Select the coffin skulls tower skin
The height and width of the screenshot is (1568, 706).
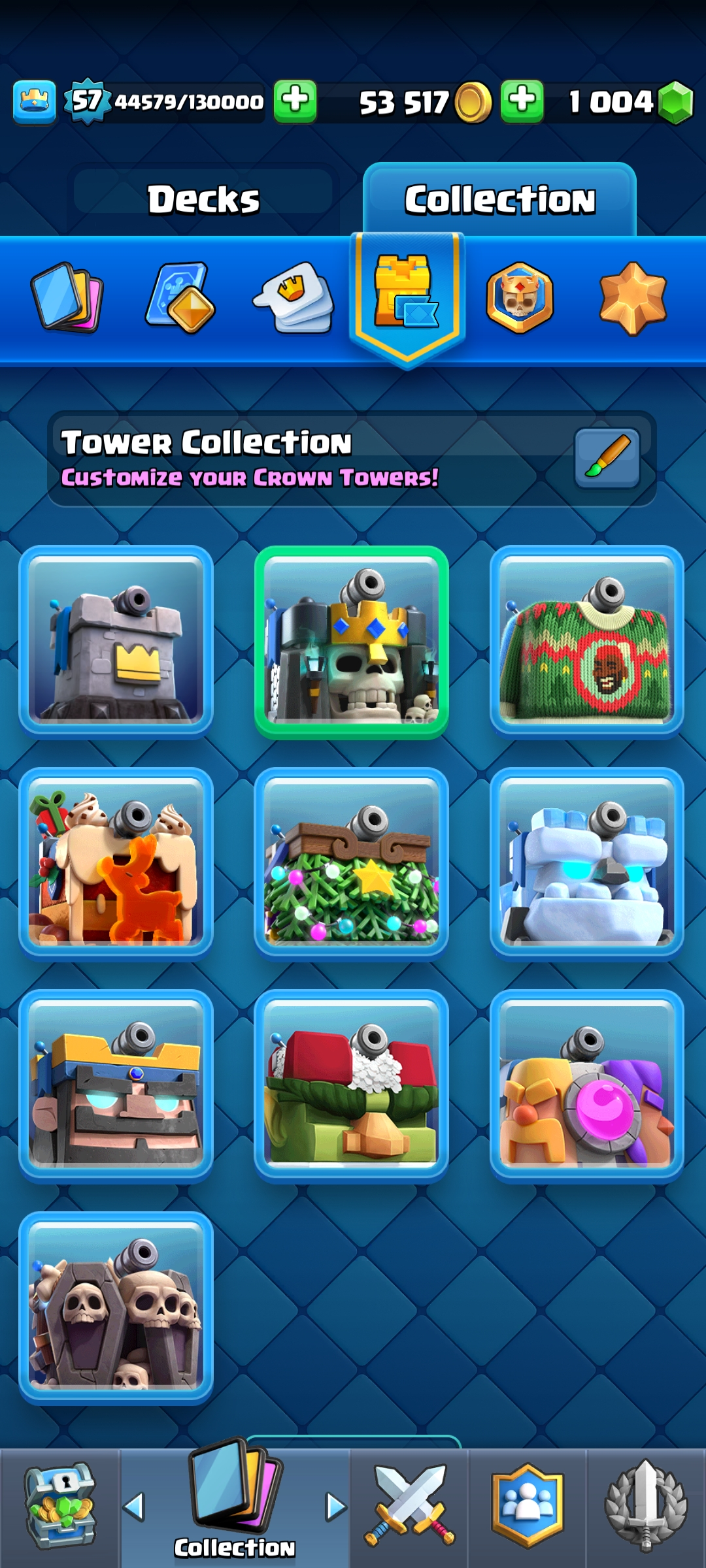tap(116, 1308)
